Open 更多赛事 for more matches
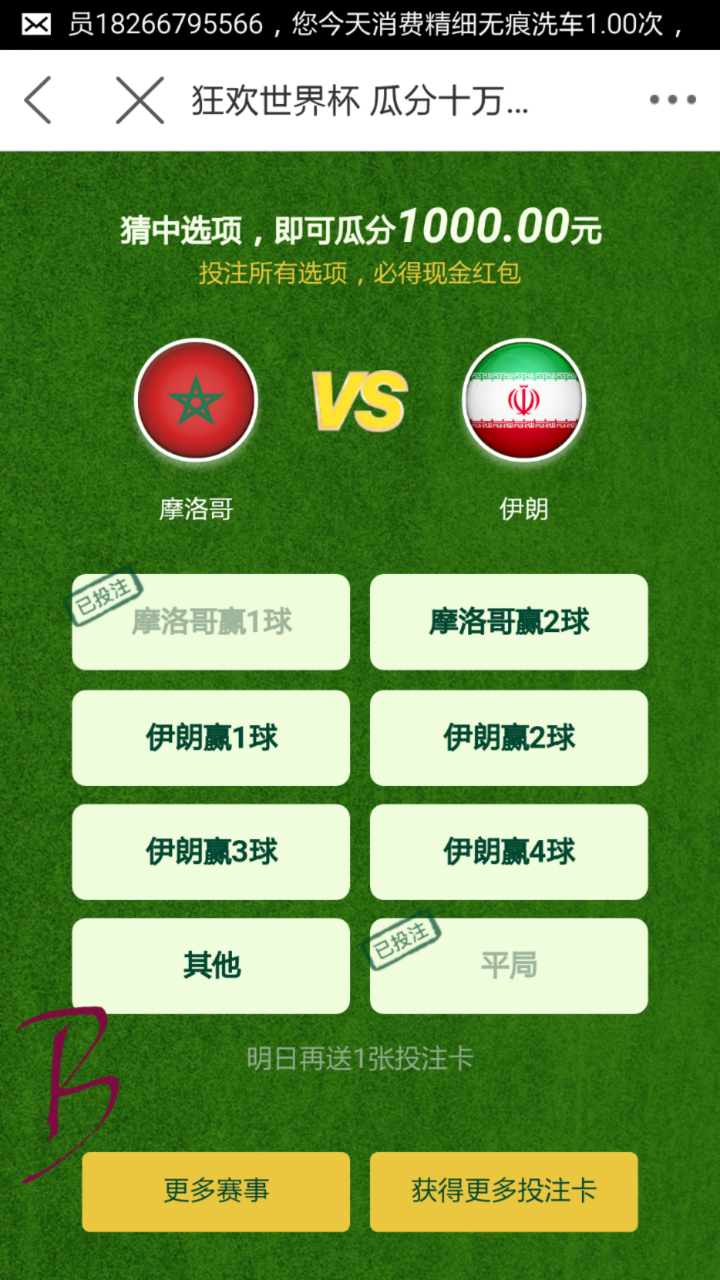The width and height of the screenshot is (720, 1280). (216, 1191)
